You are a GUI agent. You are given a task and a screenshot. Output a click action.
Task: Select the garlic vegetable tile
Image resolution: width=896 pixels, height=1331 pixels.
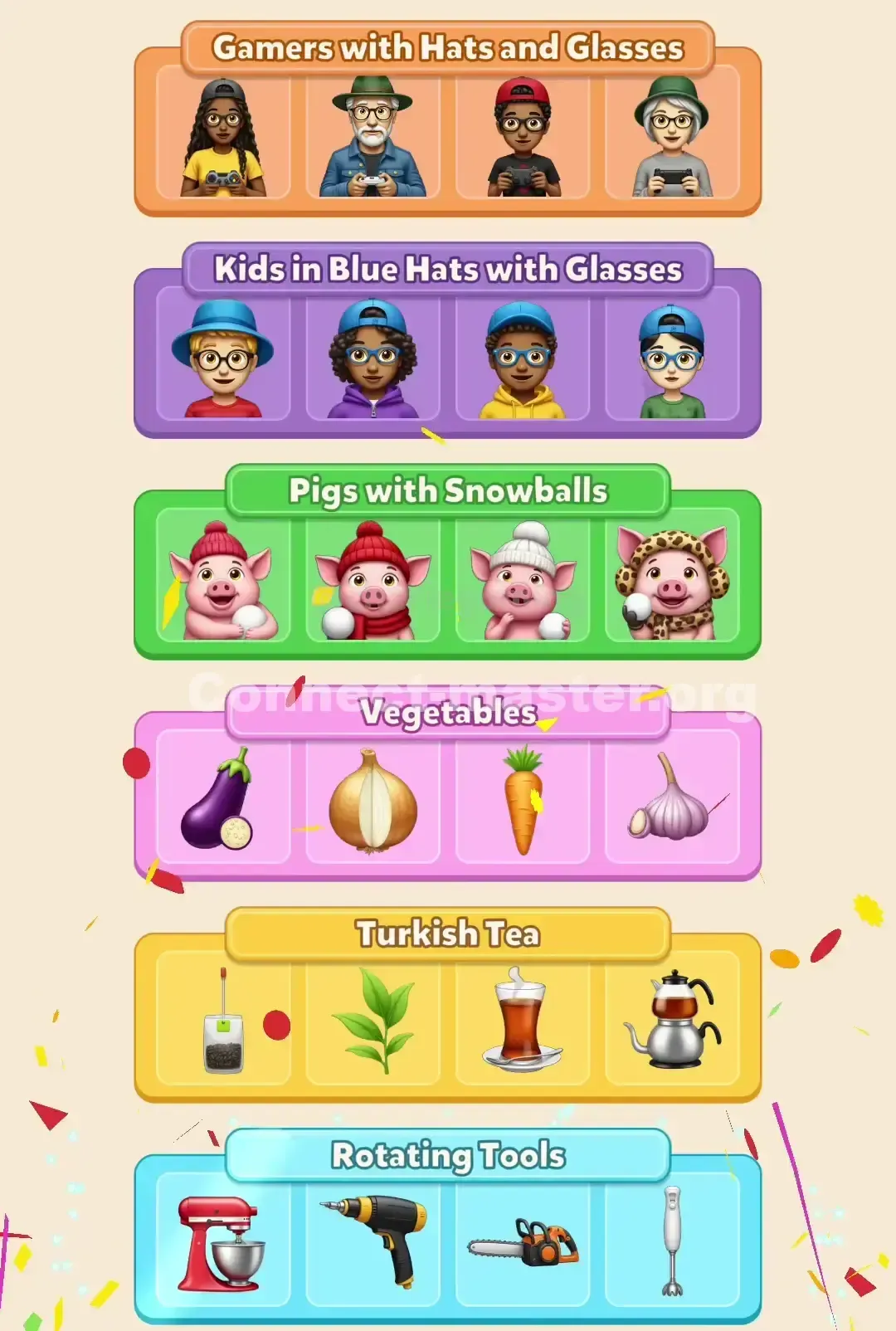(x=673, y=801)
